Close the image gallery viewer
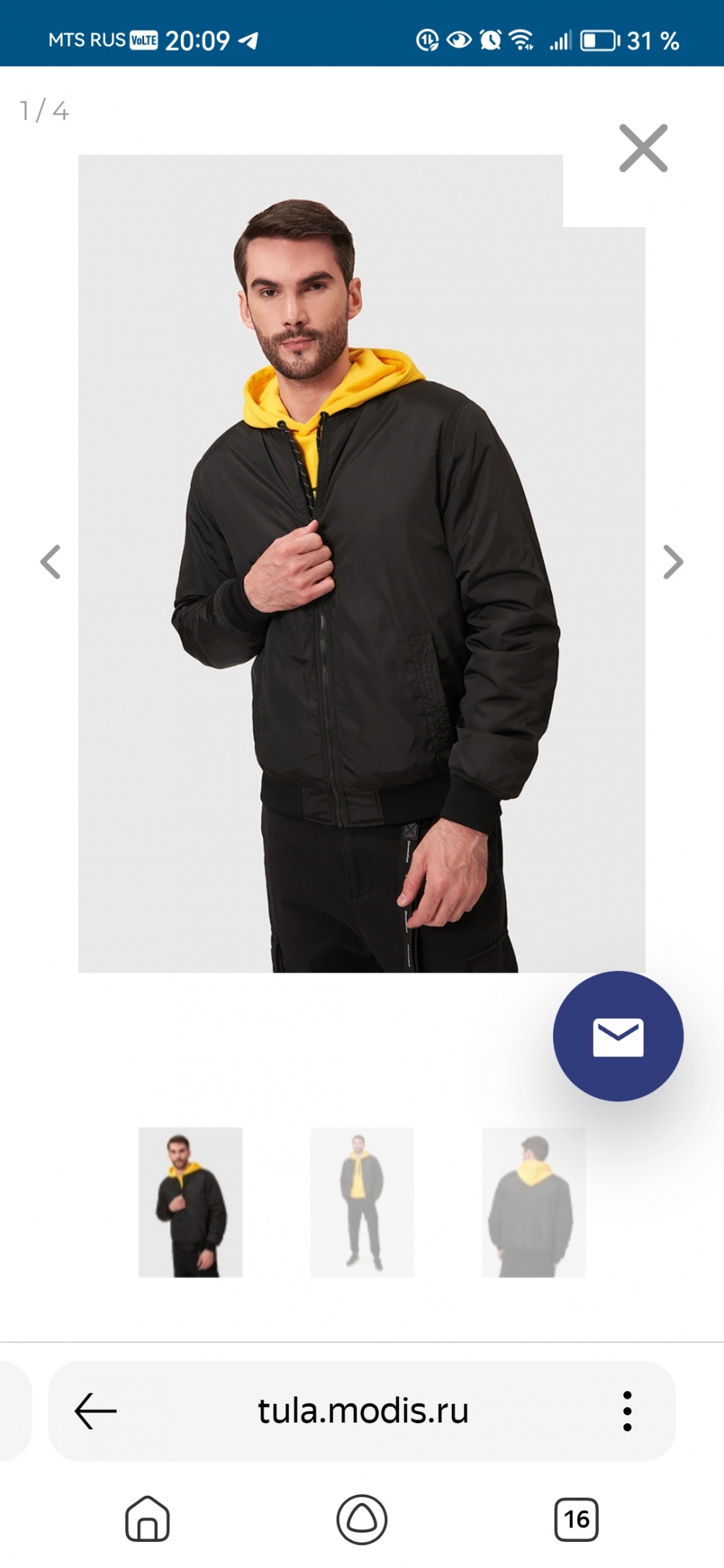This screenshot has height=1568, width=724. 643,149
